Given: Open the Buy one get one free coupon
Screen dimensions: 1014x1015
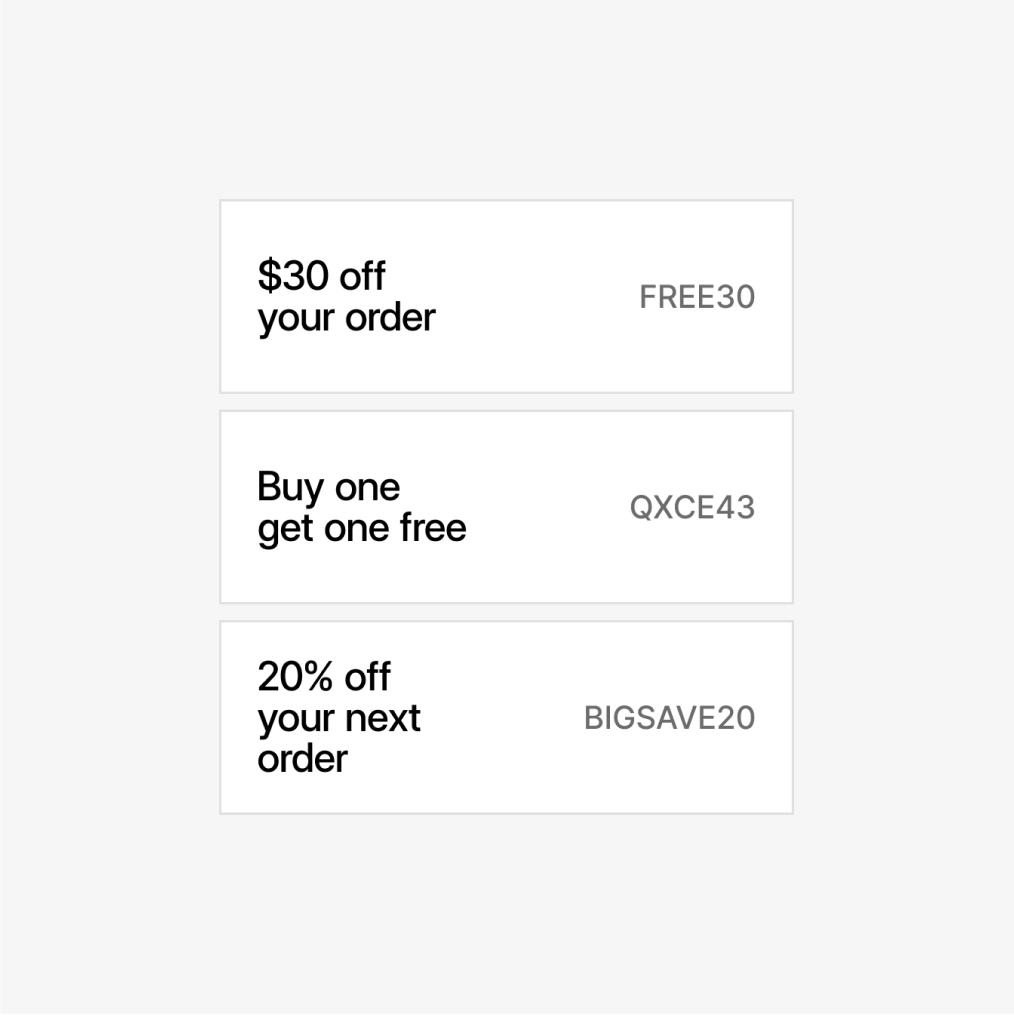Looking at the screenshot, I should (x=506, y=507).
